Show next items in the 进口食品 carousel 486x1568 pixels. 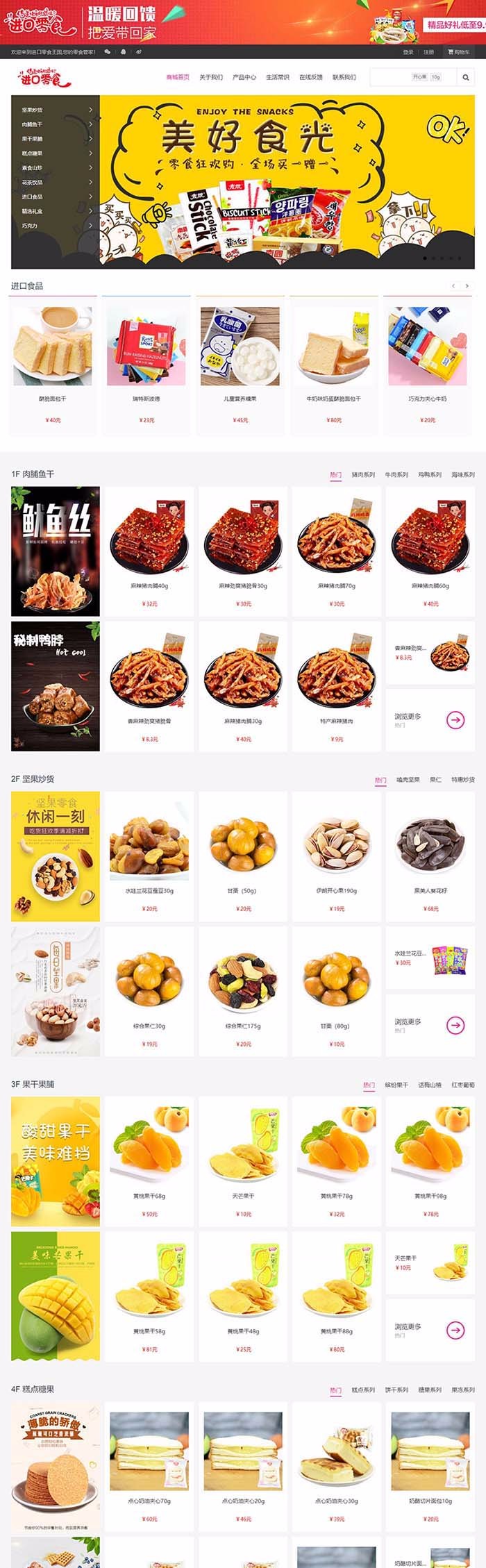(467, 286)
